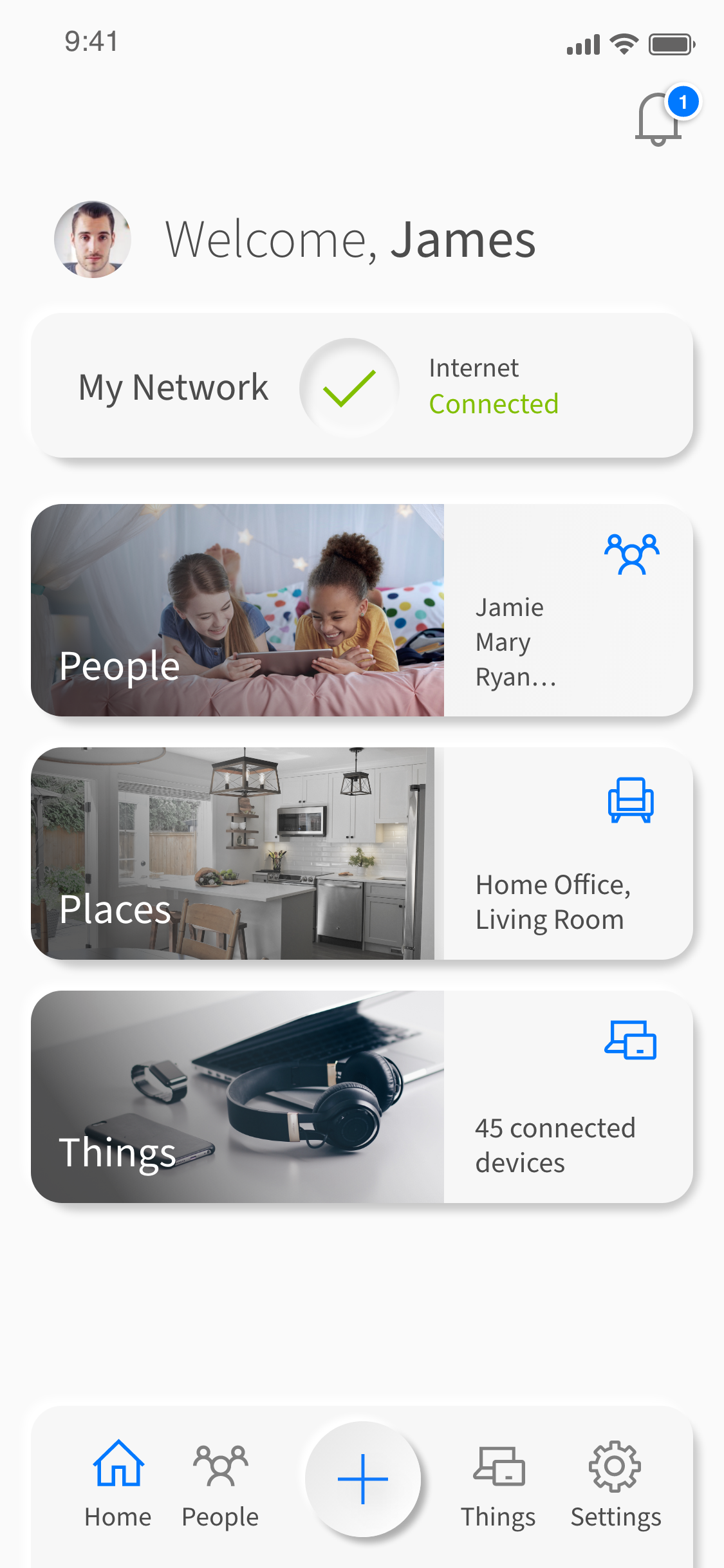The image size is (724, 1568).
Task: Open the People card
Action: [x=362, y=610]
